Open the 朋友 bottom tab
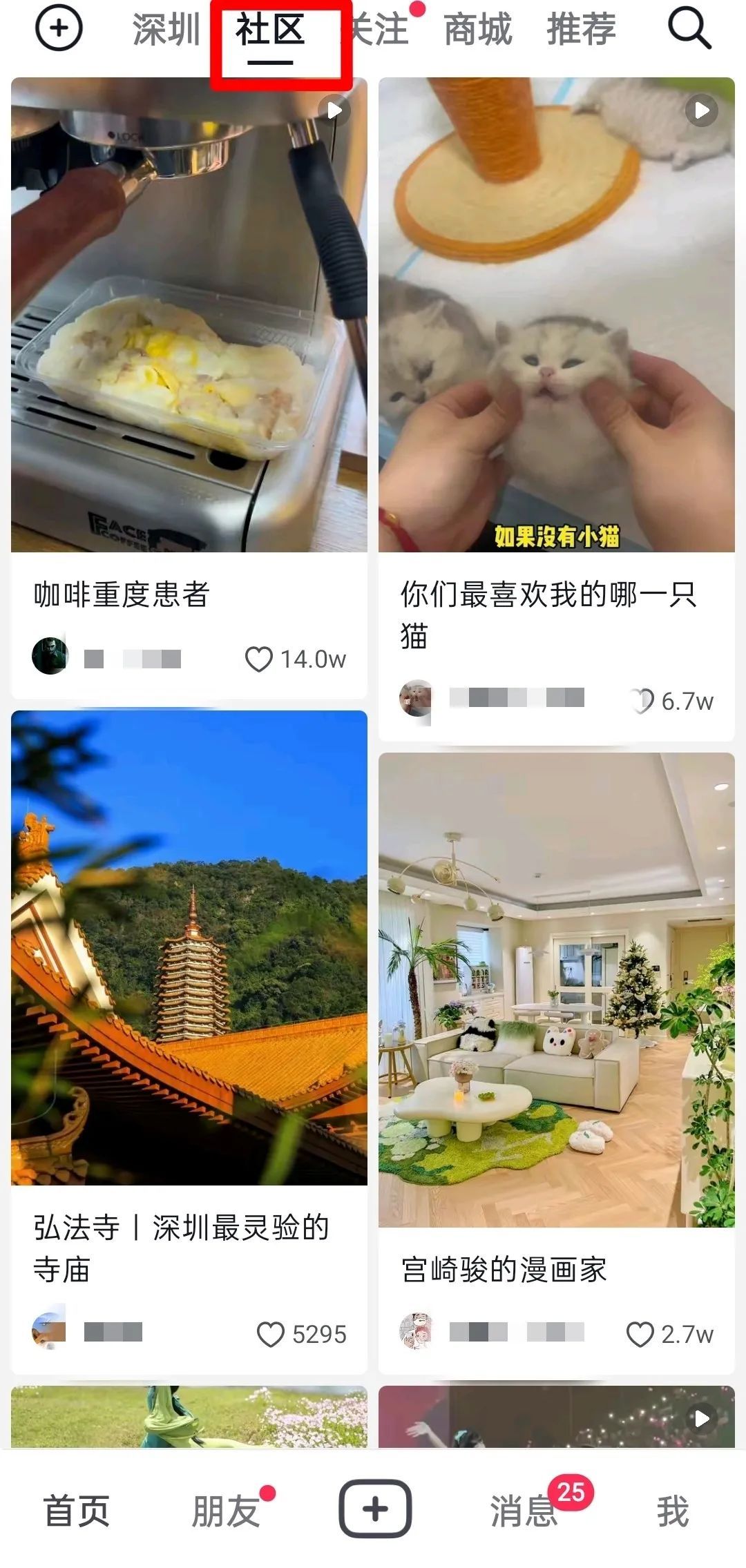Image resolution: width=746 pixels, height=1568 pixels. (225, 1511)
